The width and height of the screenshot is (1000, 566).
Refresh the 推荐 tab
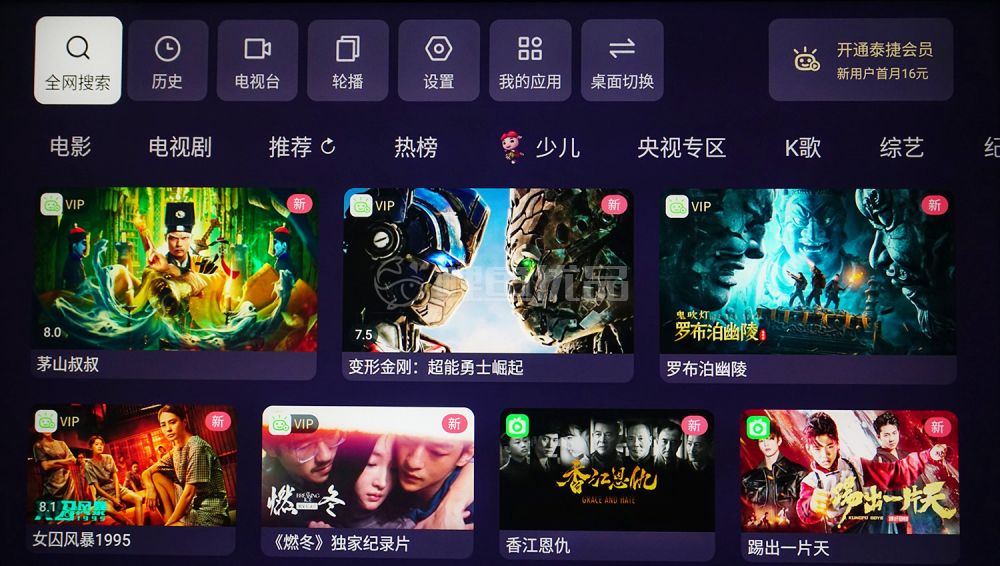click(328, 147)
